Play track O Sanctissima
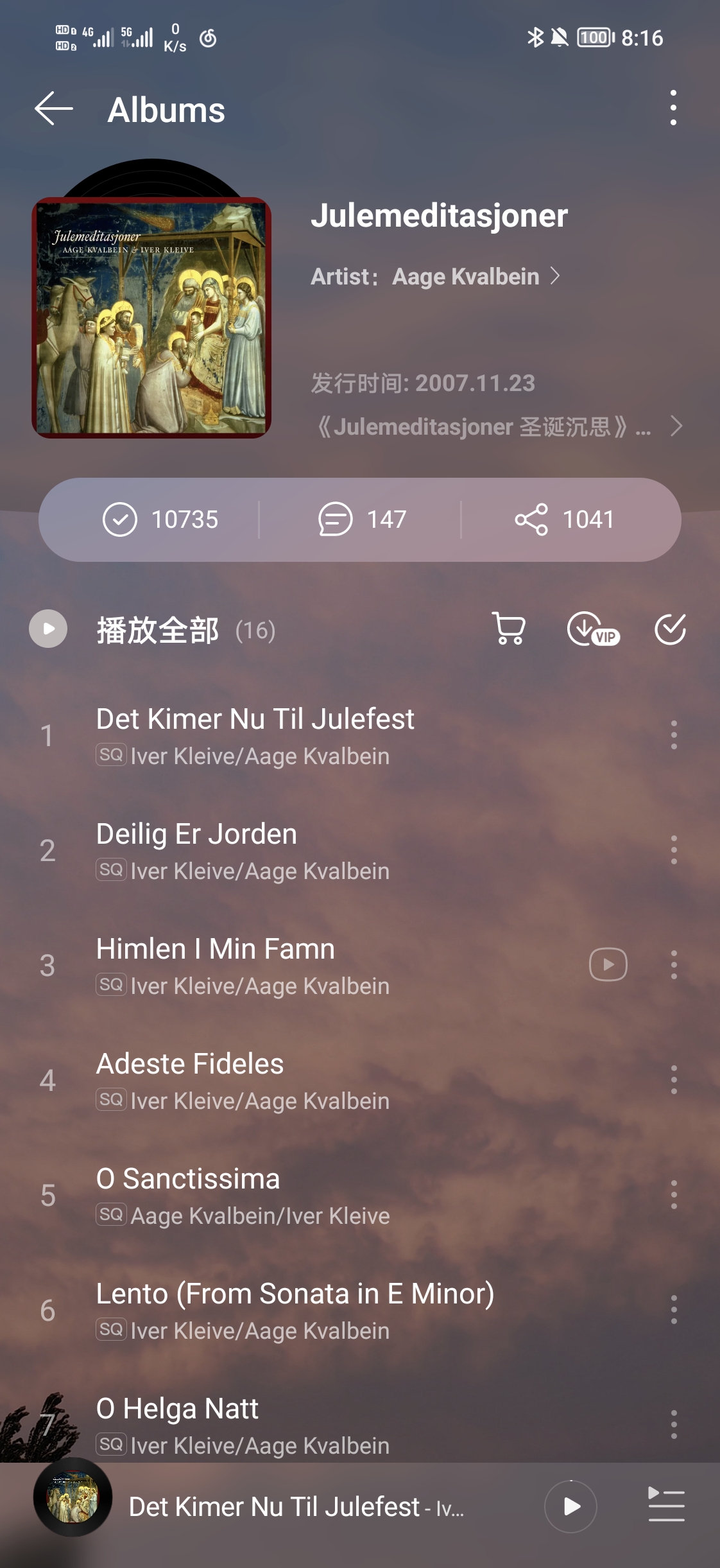Image resolution: width=720 pixels, height=1568 pixels. point(257,1195)
